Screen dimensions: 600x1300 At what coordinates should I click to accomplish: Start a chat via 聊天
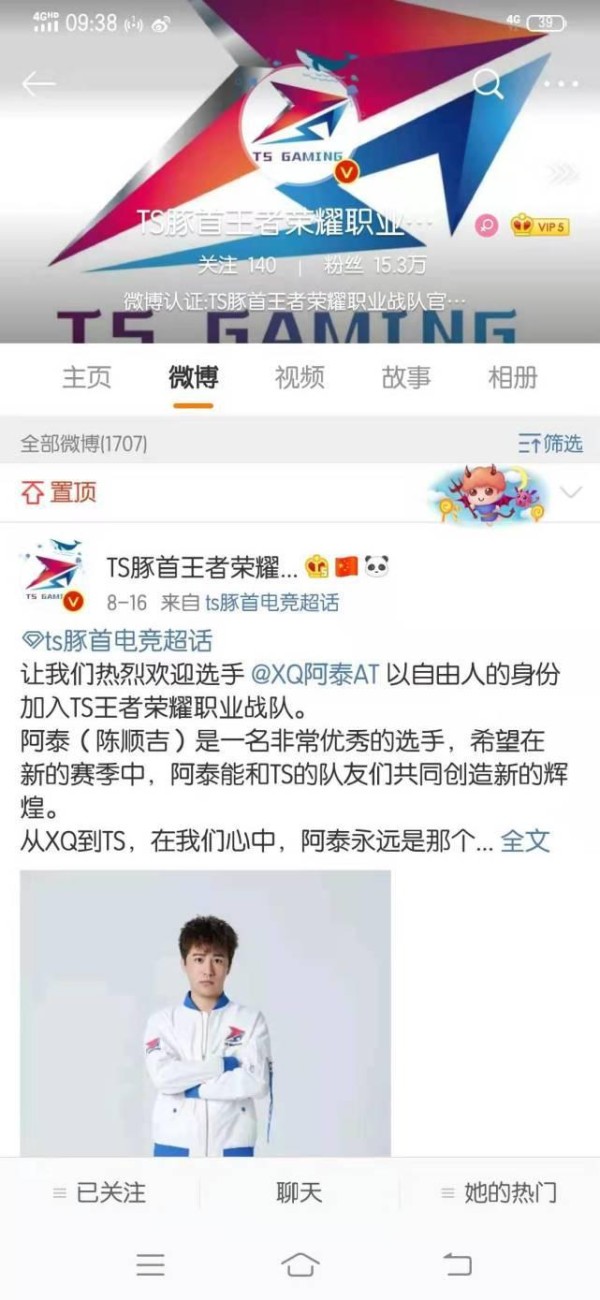tap(300, 1192)
